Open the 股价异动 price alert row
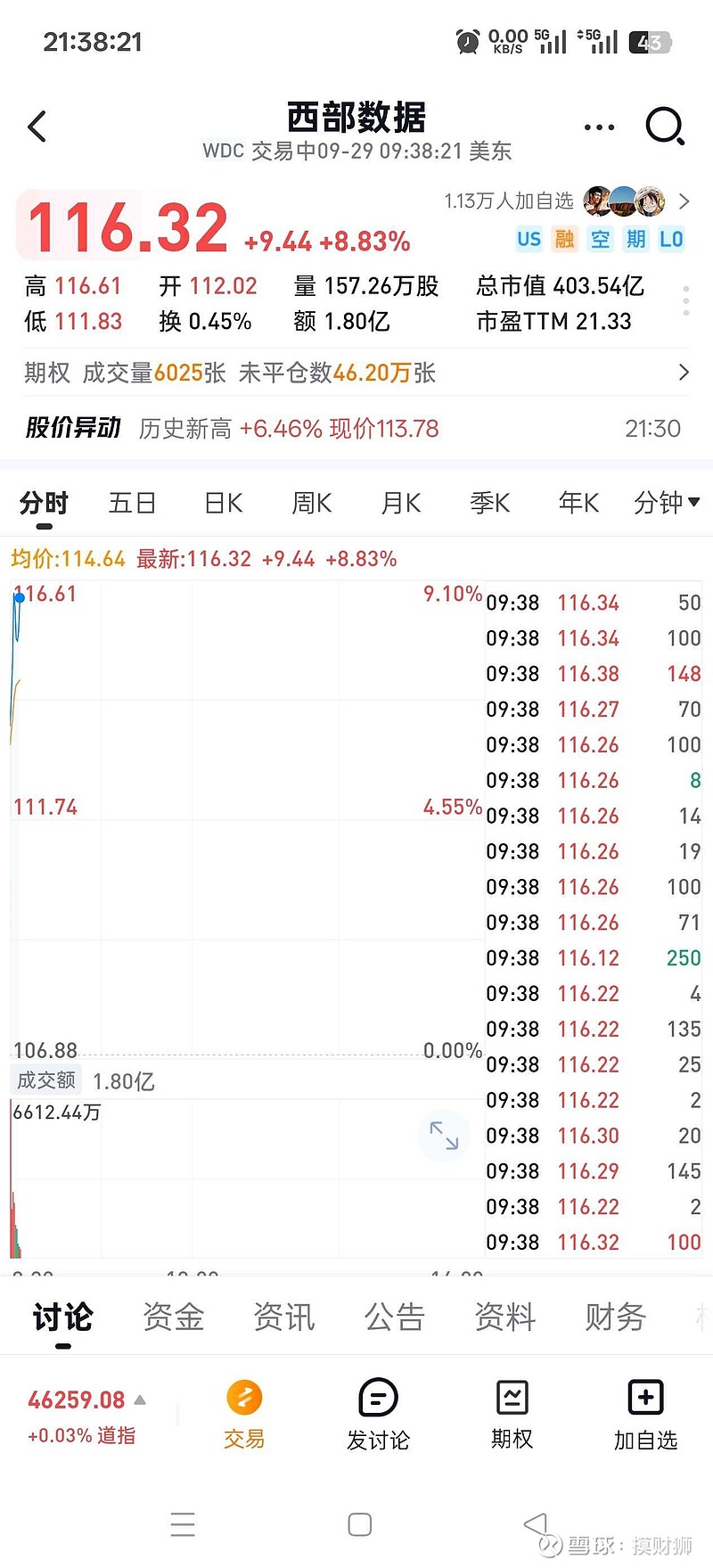This screenshot has height=1568, width=713. click(356, 429)
